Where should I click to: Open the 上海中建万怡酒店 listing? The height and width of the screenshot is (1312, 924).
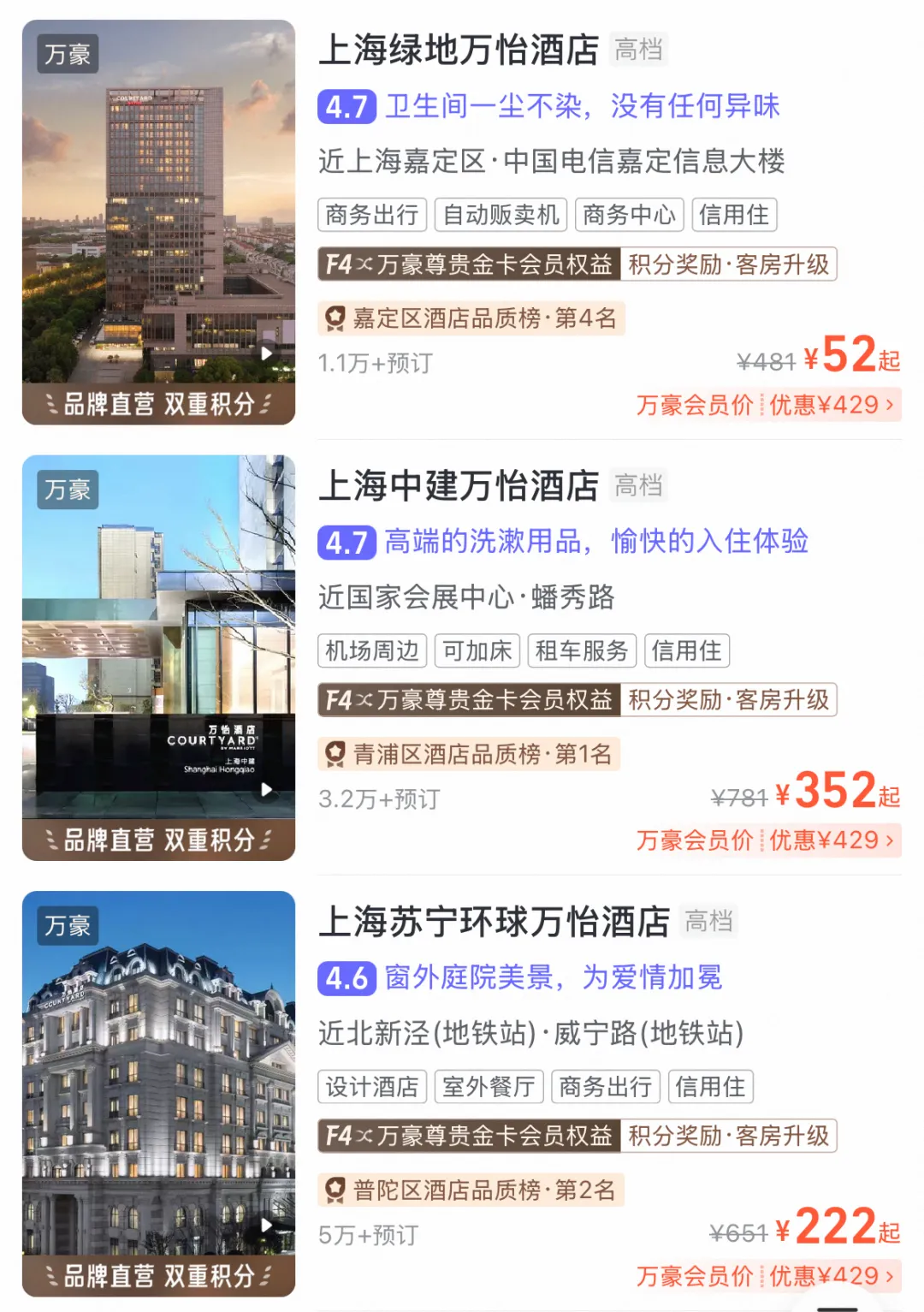(459, 486)
